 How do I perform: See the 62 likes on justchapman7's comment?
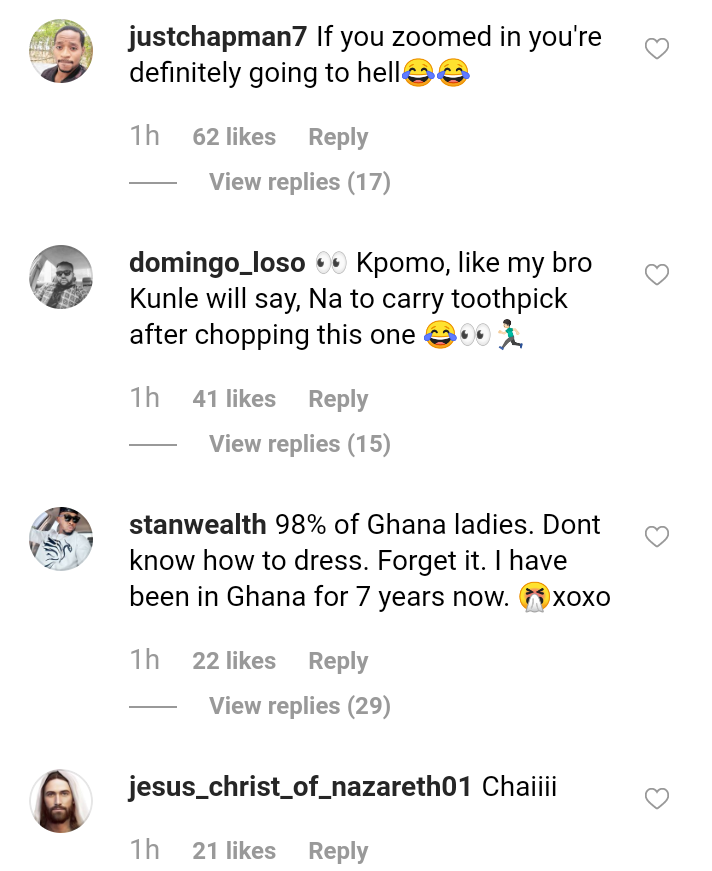[234, 137]
